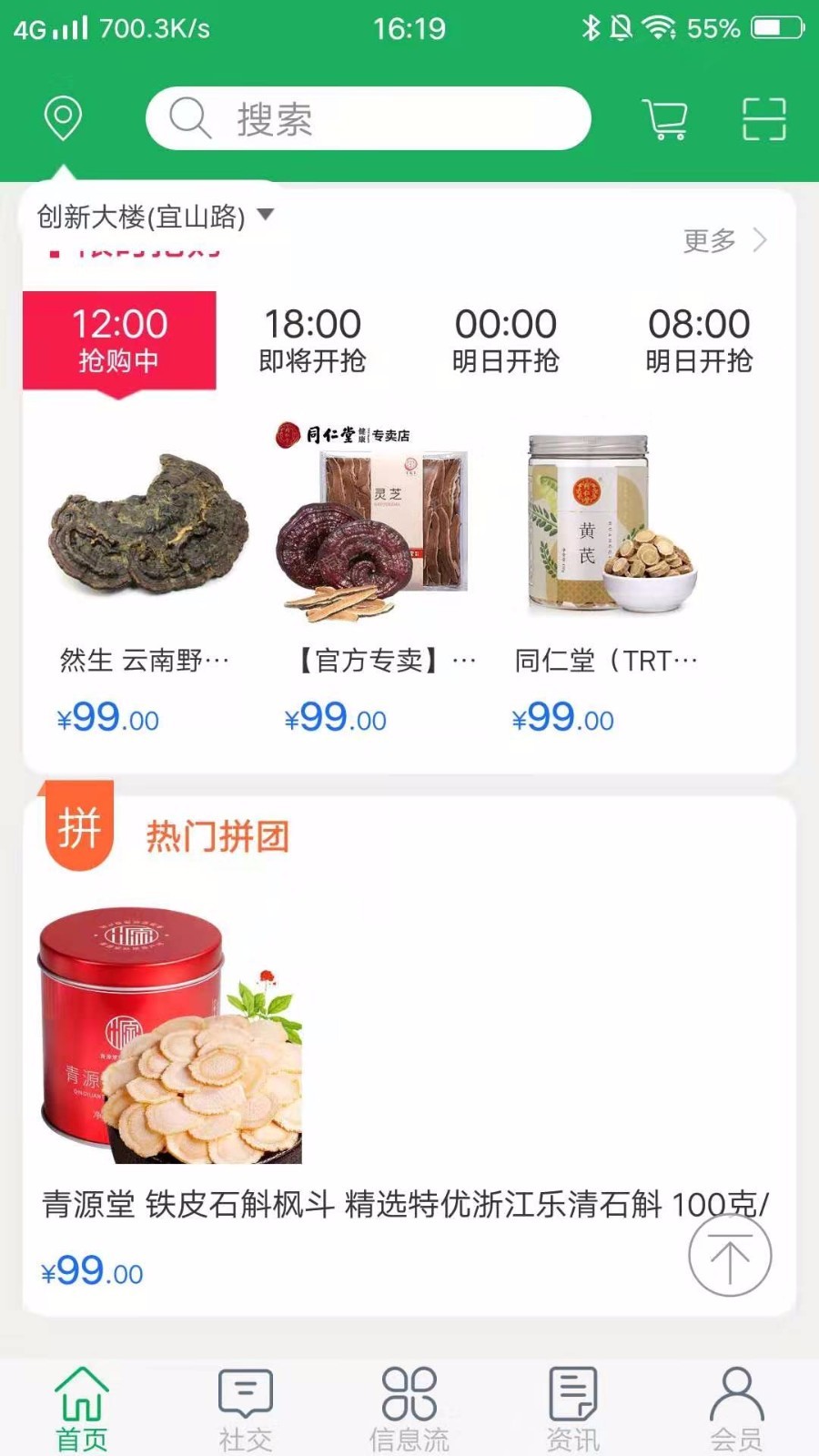Expand the 创新大楼(宜山路) location dropdown
The image size is (819, 1456).
tap(150, 216)
